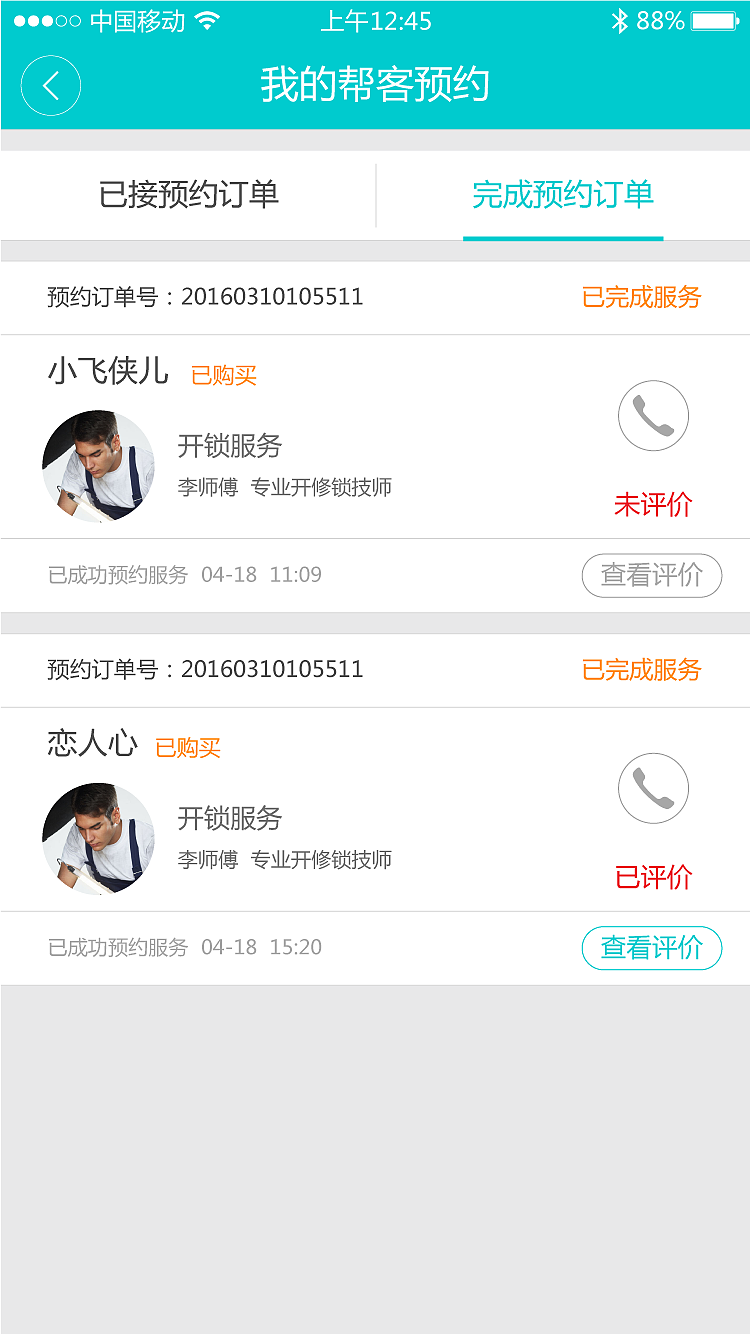
Task: Select the 完成预约订单 tab
Action: [563, 196]
